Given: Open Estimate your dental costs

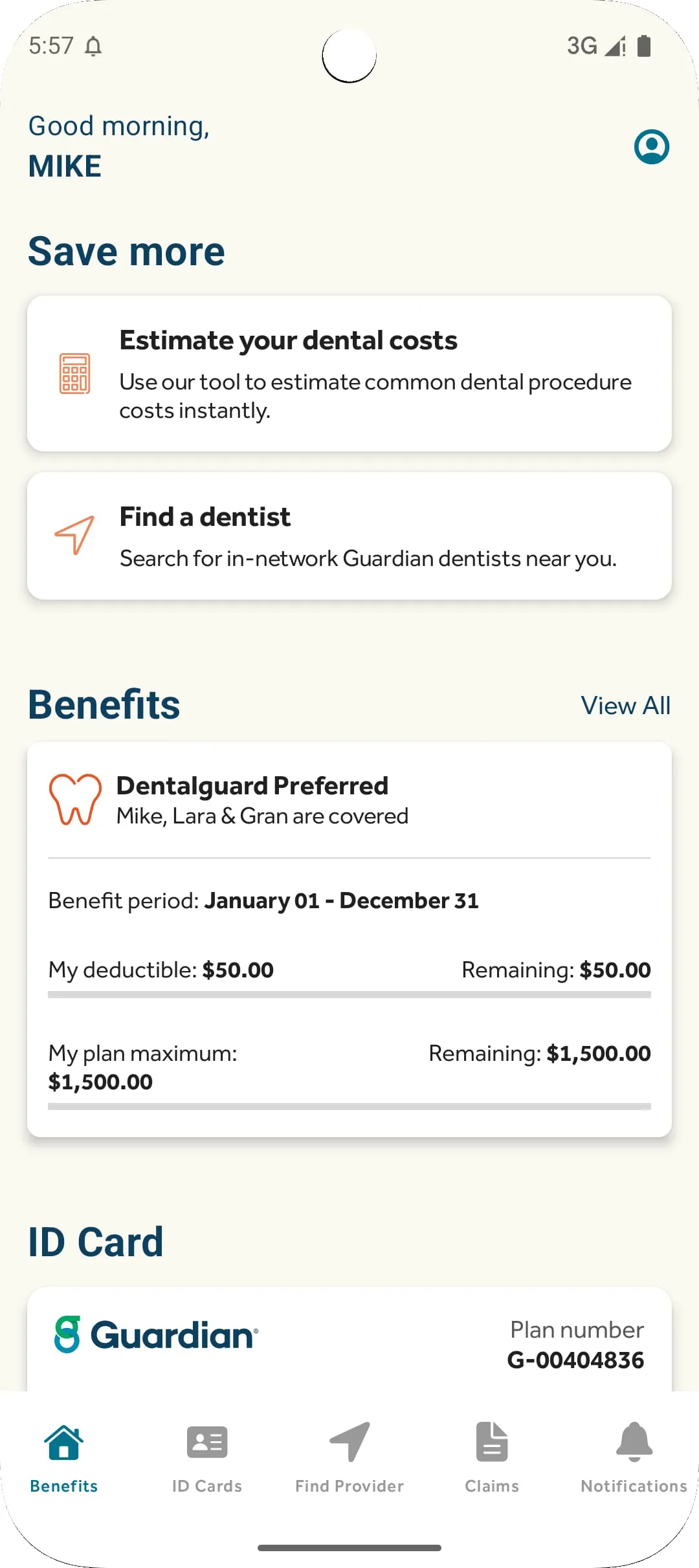Looking at the screenshot, I should coord(349,374).
